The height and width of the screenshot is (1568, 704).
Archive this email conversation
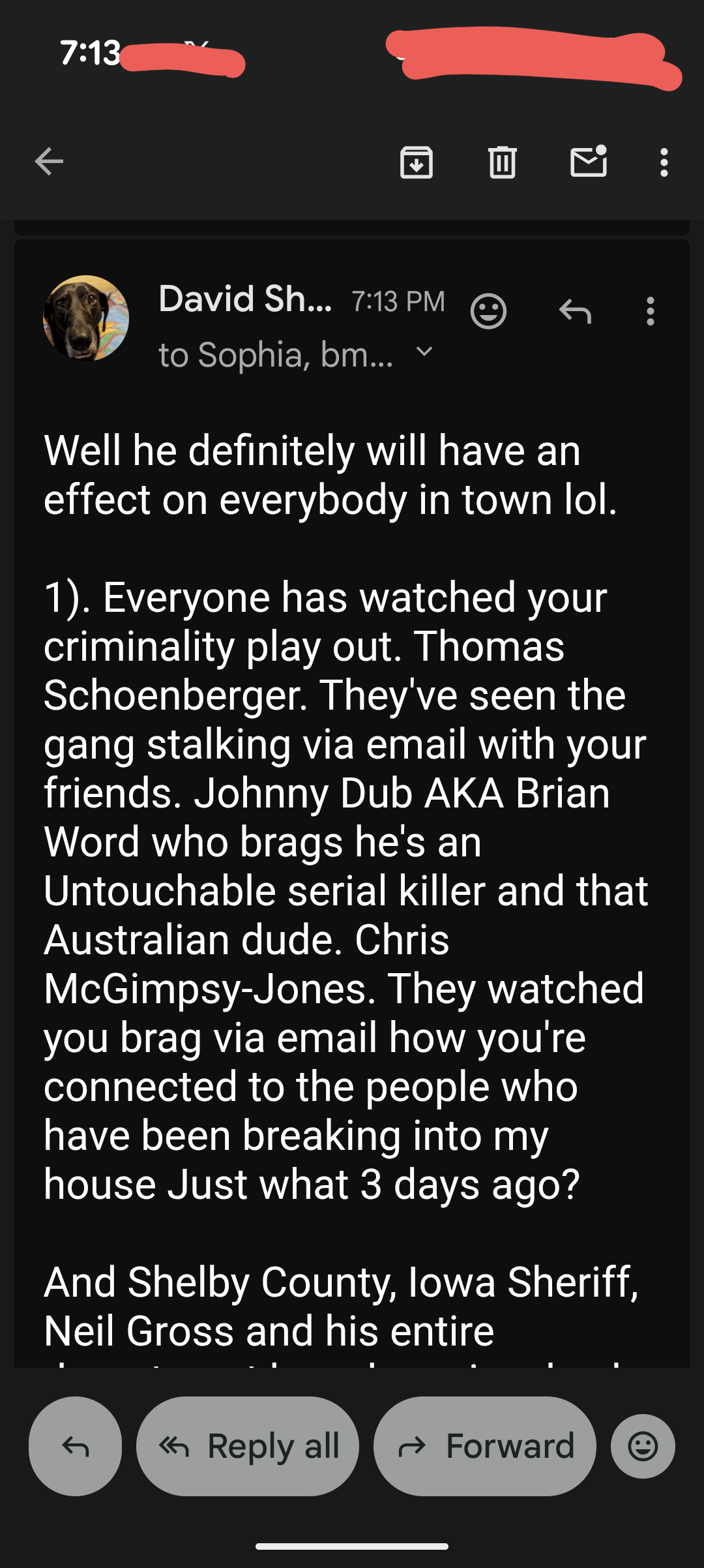click(x=417, y=162)
